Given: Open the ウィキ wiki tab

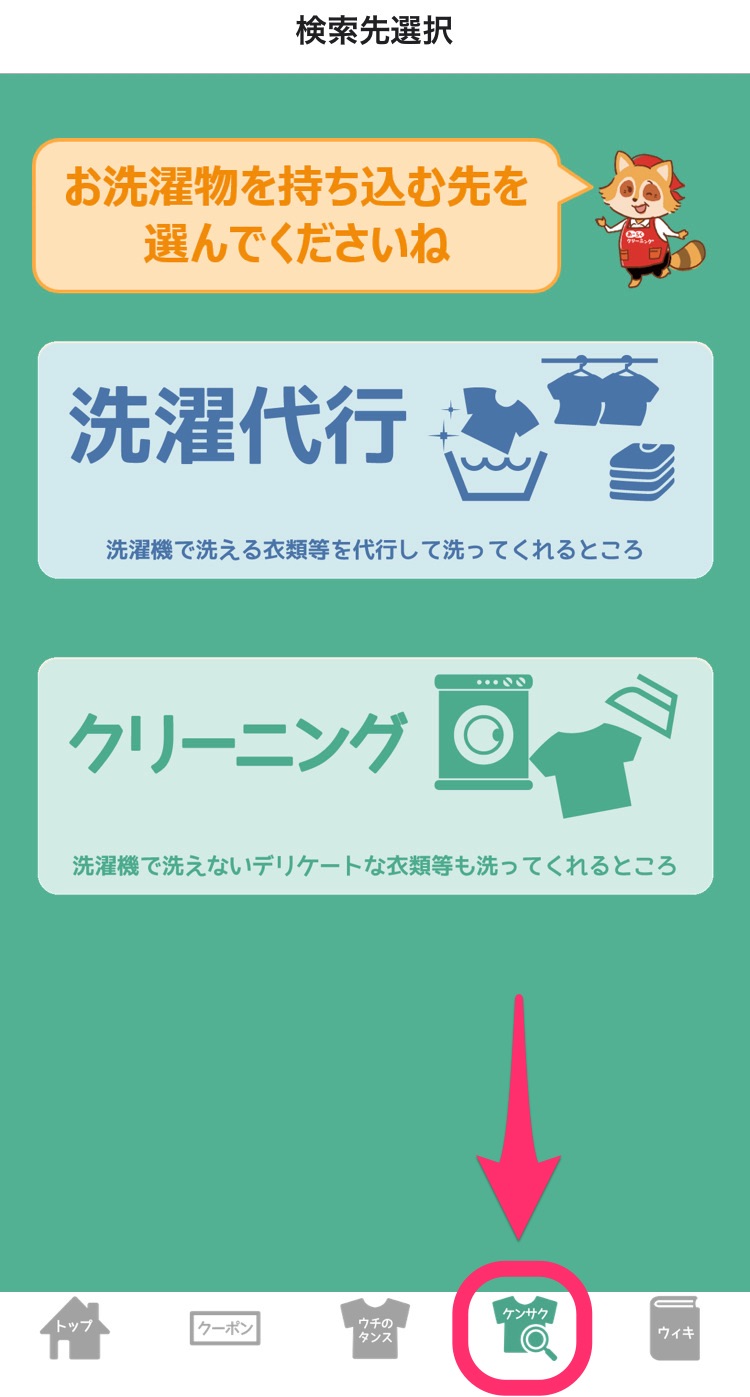Looking at the screenshot, I should [x=675, y=1329].
